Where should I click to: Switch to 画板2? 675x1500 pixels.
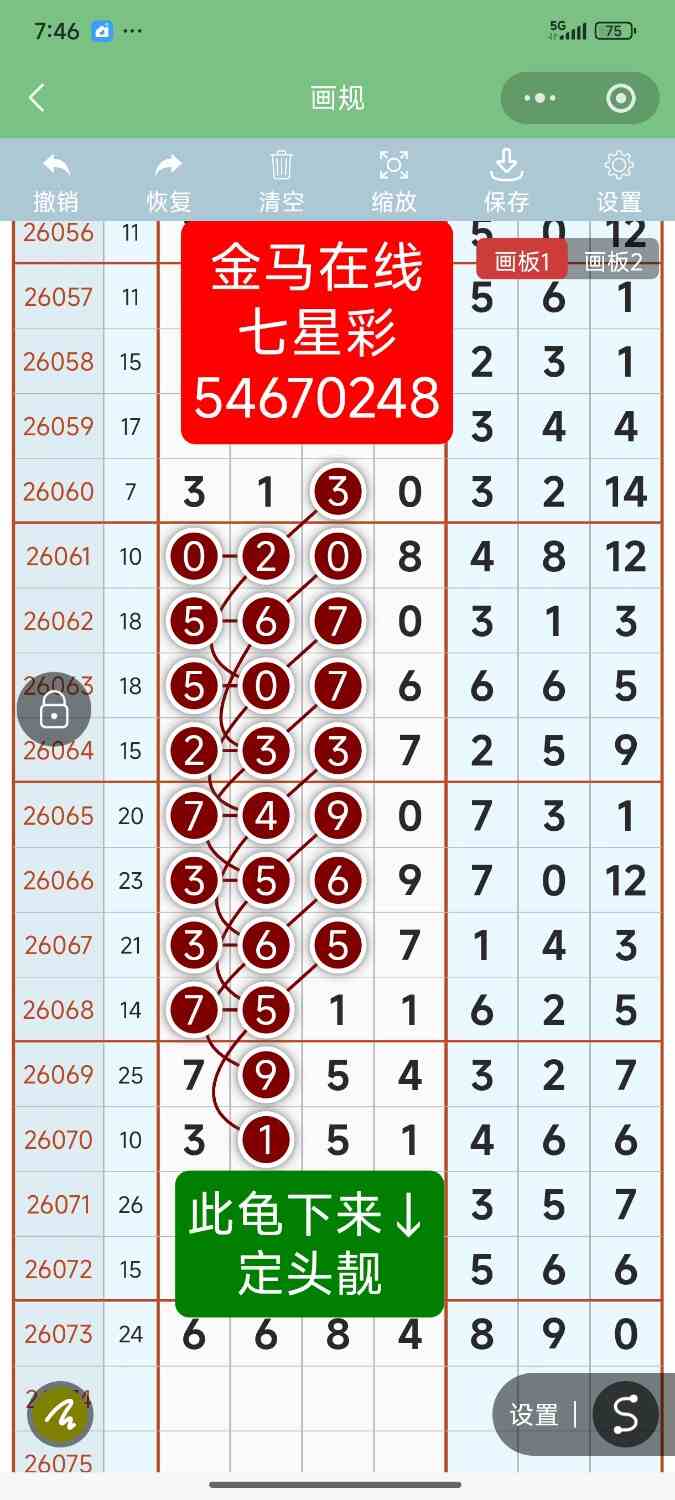613,261
